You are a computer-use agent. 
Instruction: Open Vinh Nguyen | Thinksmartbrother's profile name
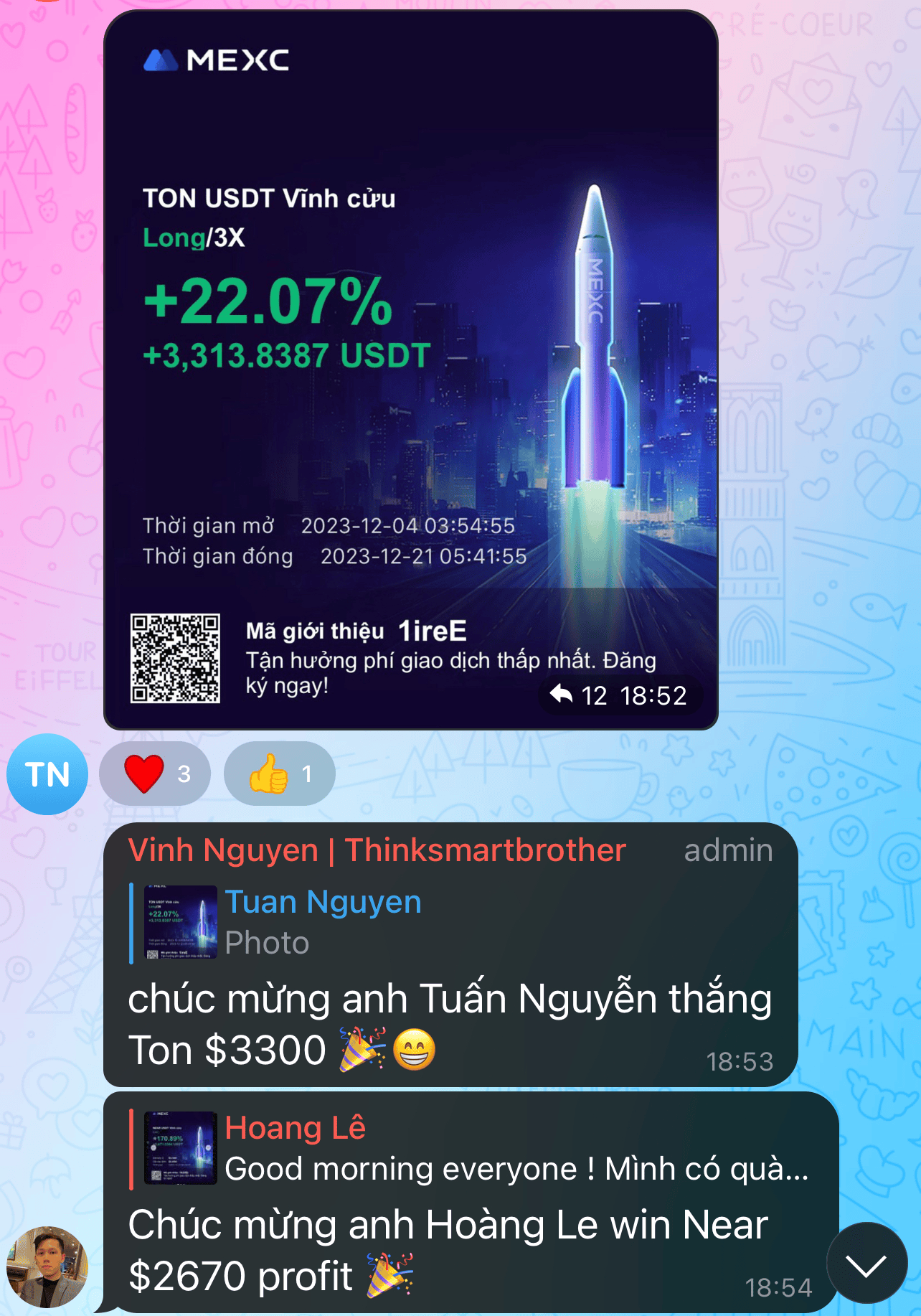[377, 850]
